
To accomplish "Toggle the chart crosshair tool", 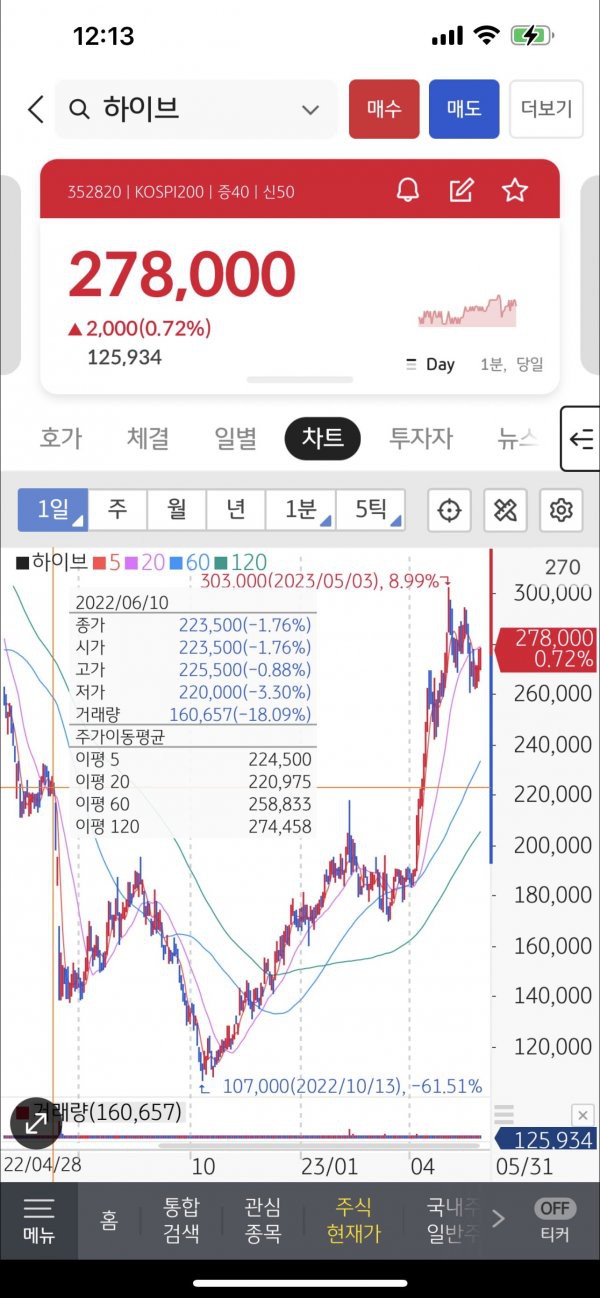I will tap(450, 511).
